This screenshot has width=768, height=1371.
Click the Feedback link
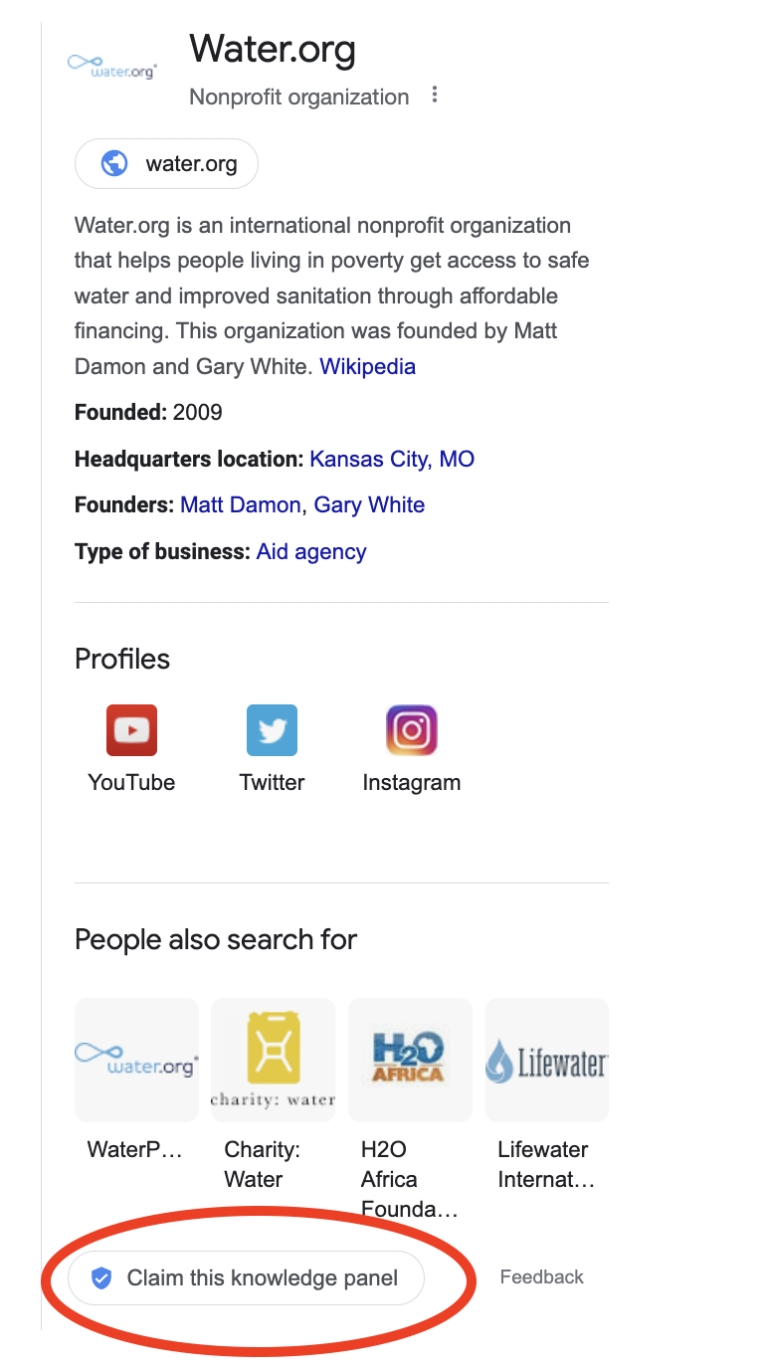coord(541,1277)
